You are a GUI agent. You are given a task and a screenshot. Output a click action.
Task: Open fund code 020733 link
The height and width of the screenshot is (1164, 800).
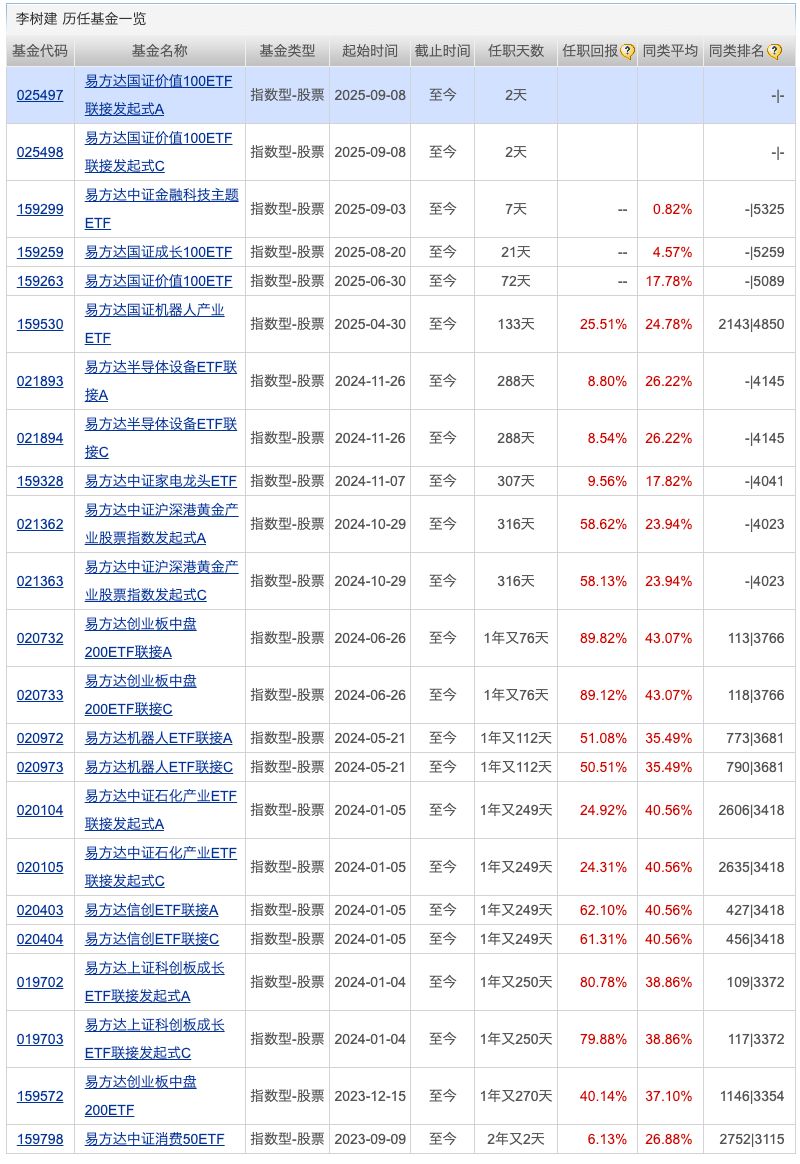coord(39,695)
